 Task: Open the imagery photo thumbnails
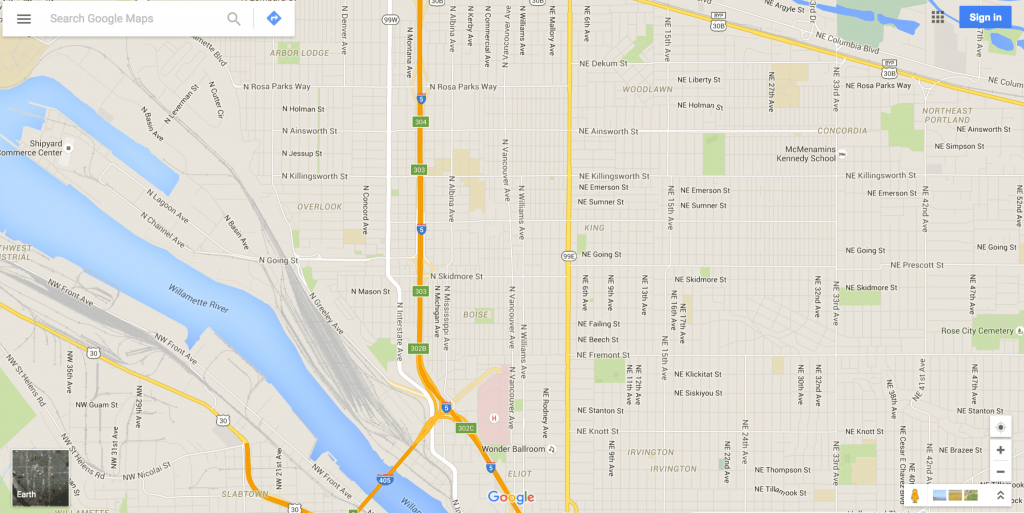pyautogui.click(x=955, y=496)
